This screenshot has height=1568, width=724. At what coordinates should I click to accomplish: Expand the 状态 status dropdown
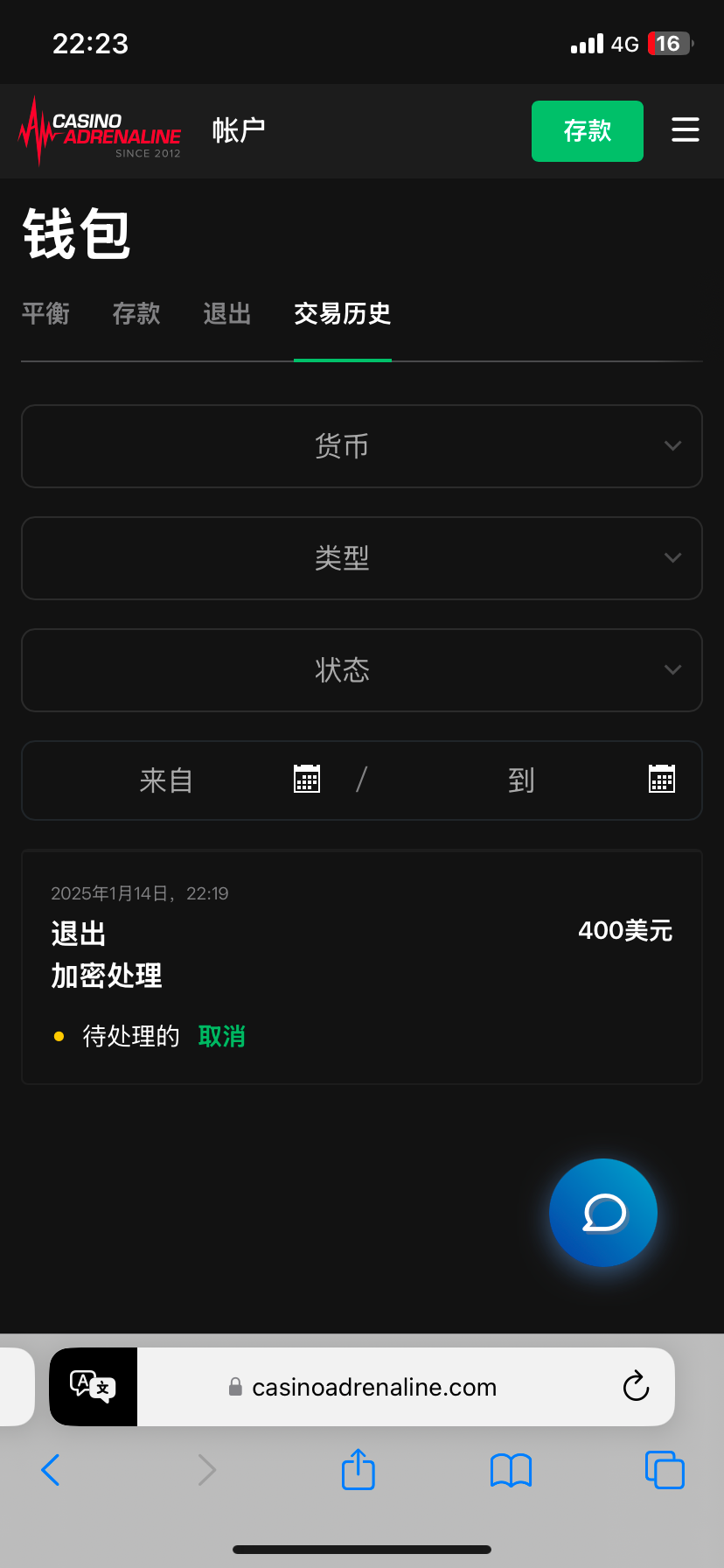click(361, 670)
